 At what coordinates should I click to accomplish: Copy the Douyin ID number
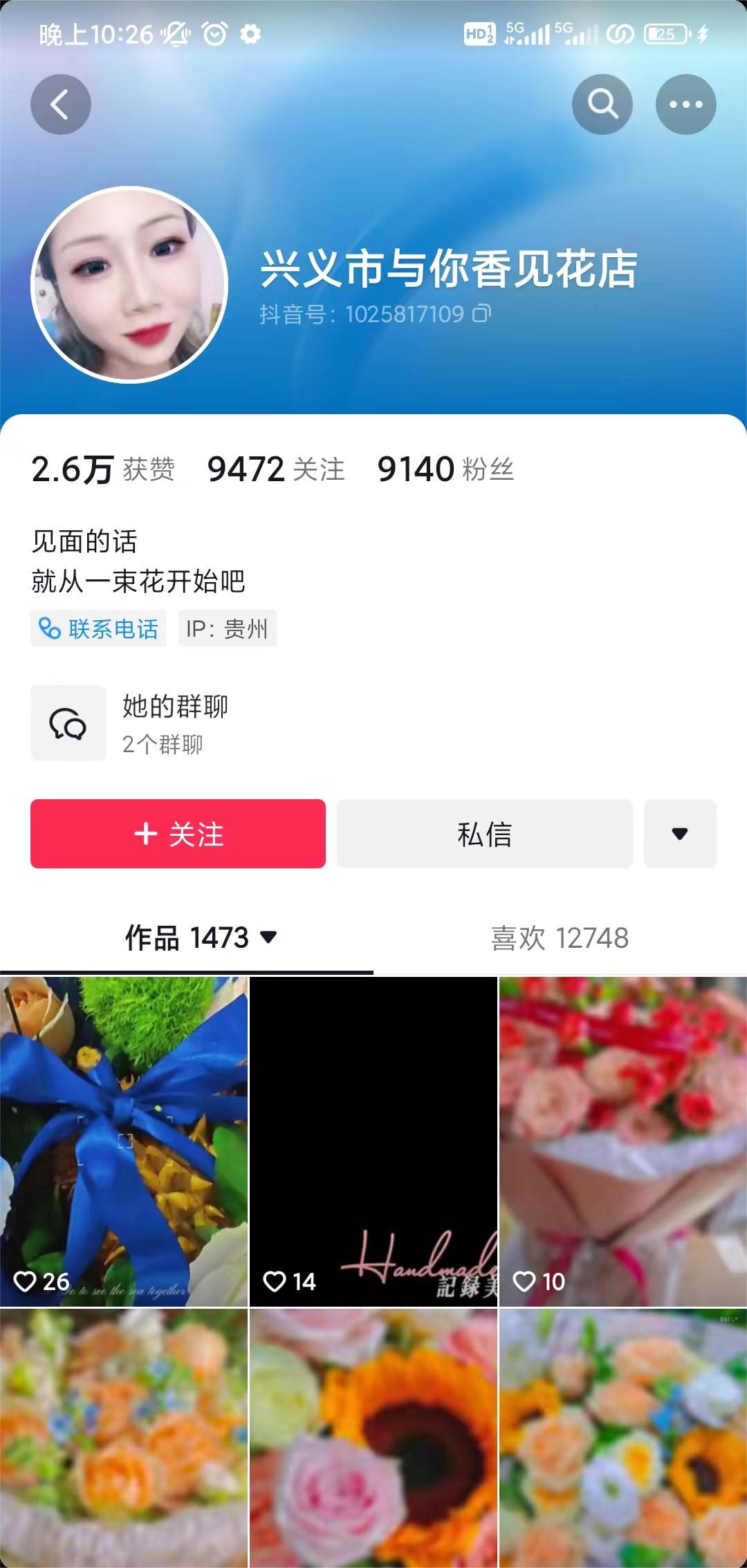pos(482,314)
